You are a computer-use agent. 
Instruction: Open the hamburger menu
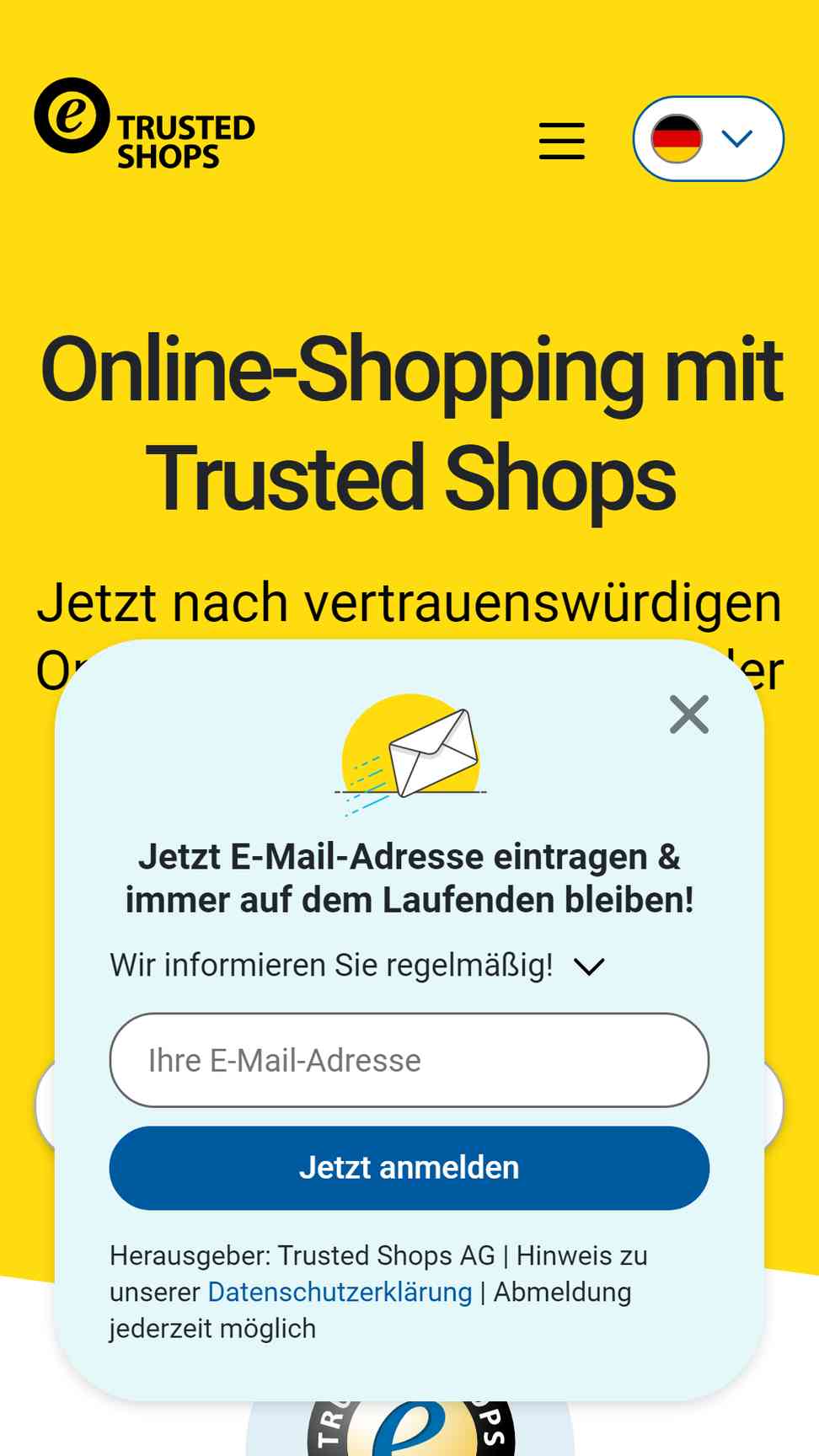tap(562, 140)
